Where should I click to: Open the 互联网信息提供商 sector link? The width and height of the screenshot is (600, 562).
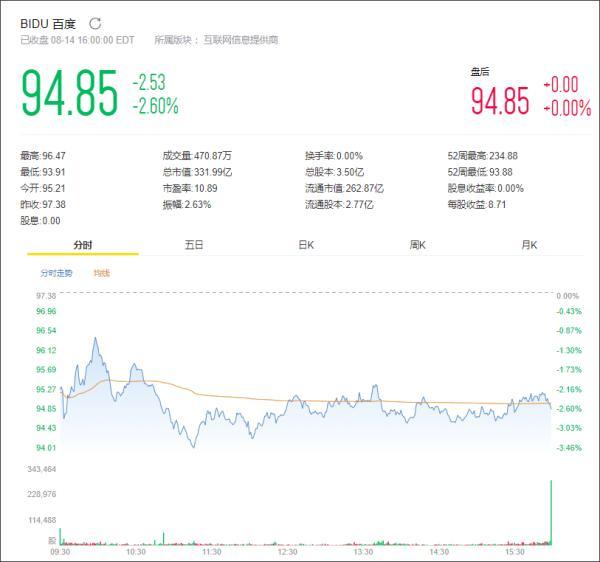pos(241,40)
